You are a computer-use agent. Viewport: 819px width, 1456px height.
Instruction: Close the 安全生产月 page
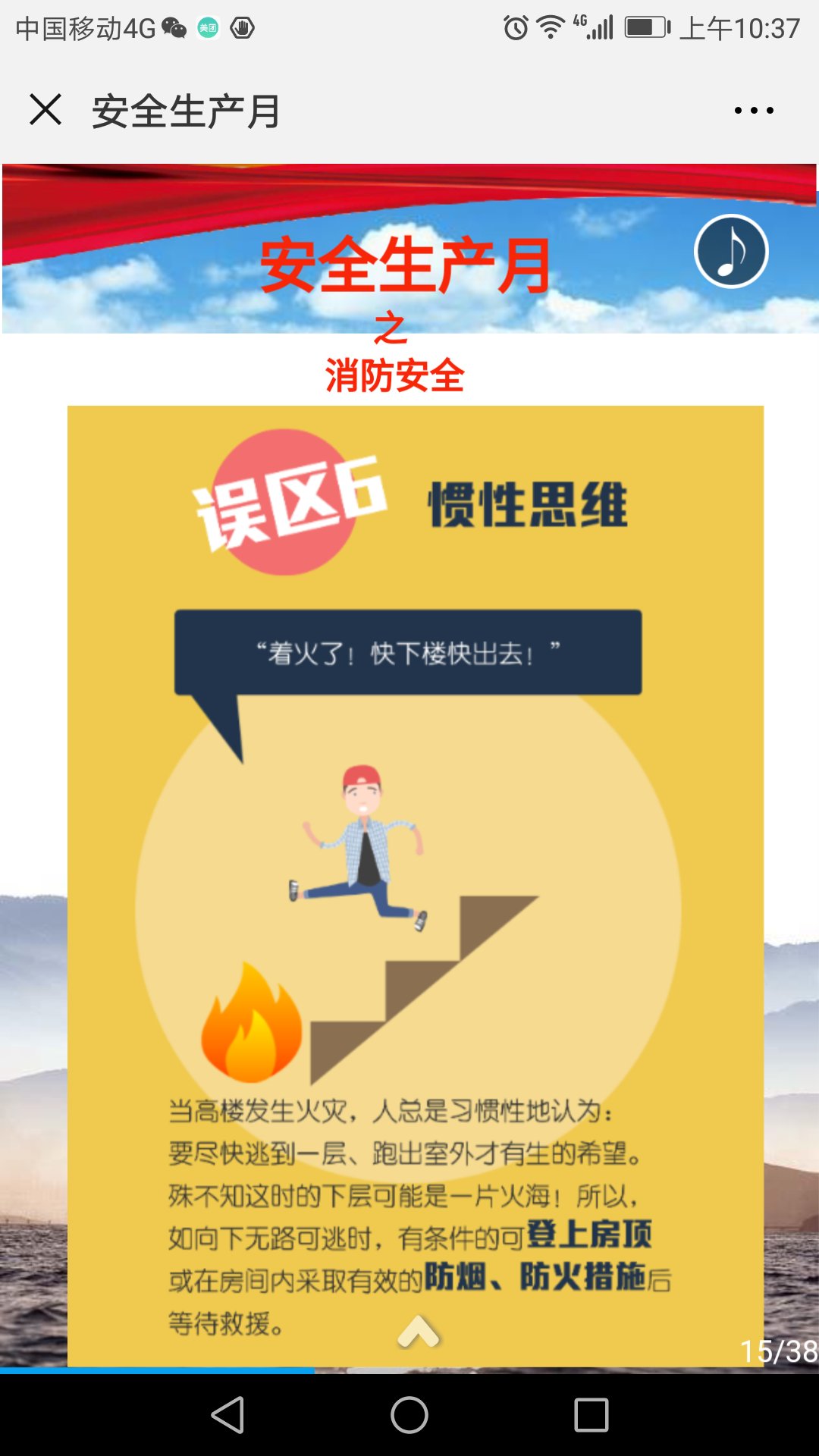tap(45, 110)
